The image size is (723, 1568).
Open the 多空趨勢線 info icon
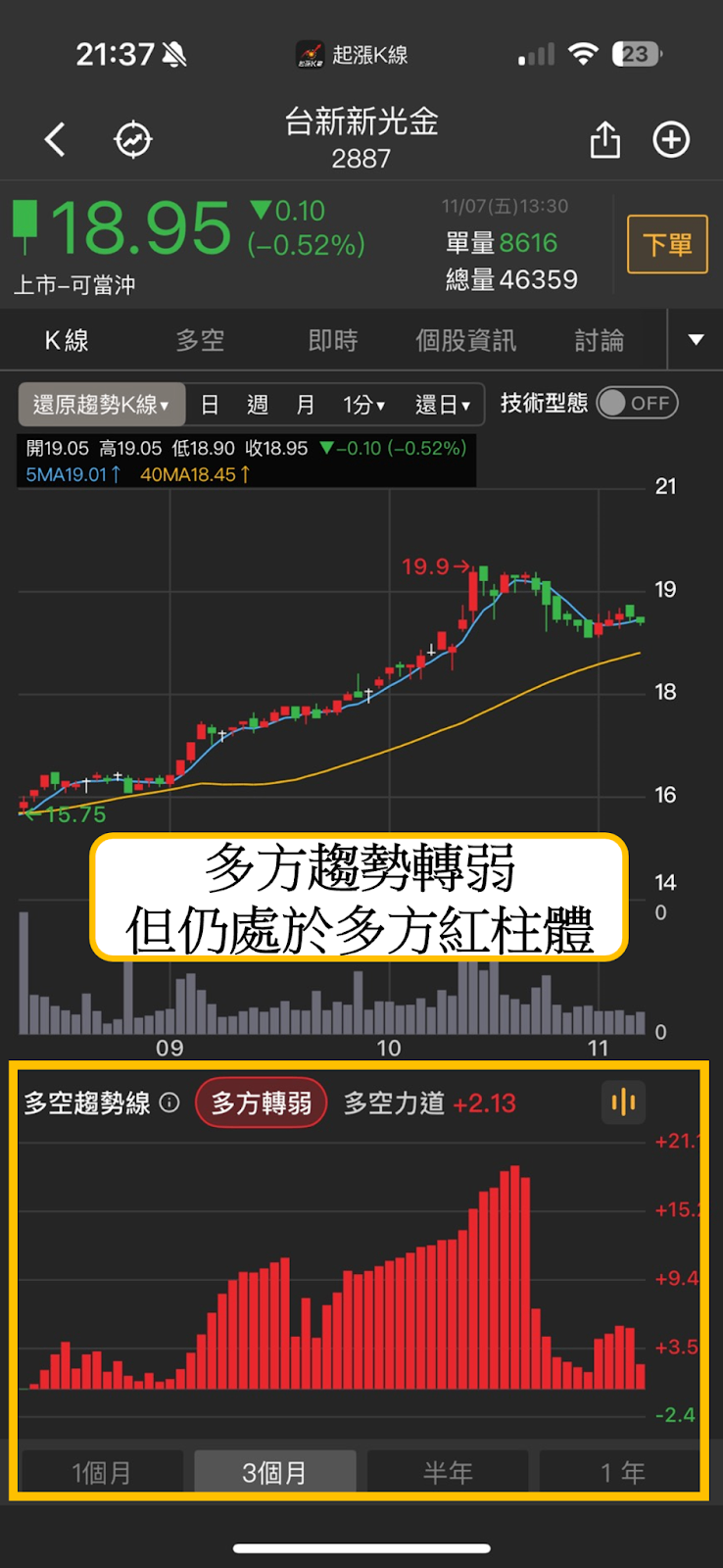[169, 1102]
